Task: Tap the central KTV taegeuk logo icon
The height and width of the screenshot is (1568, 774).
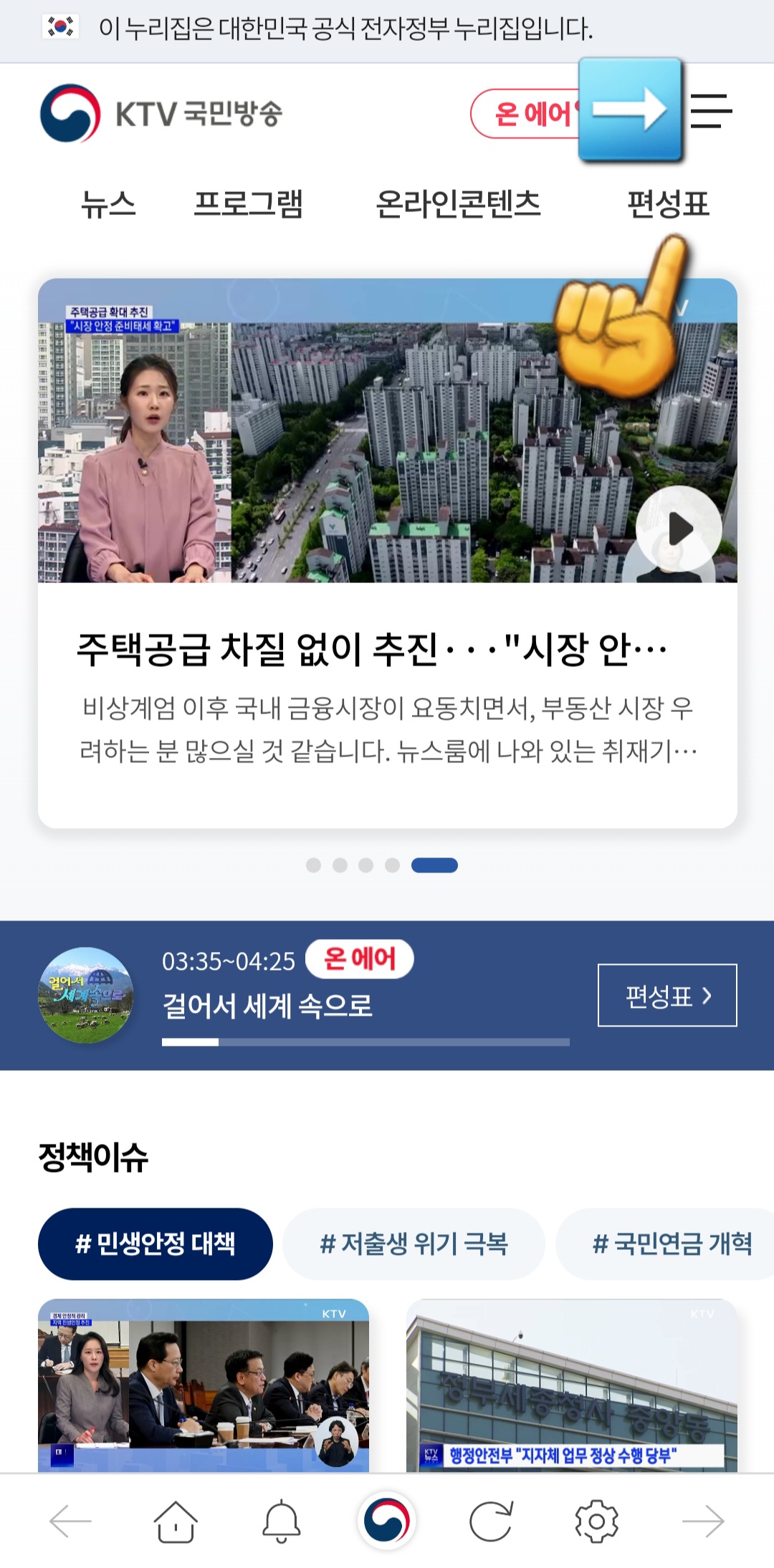Action: pos(387,1519)
